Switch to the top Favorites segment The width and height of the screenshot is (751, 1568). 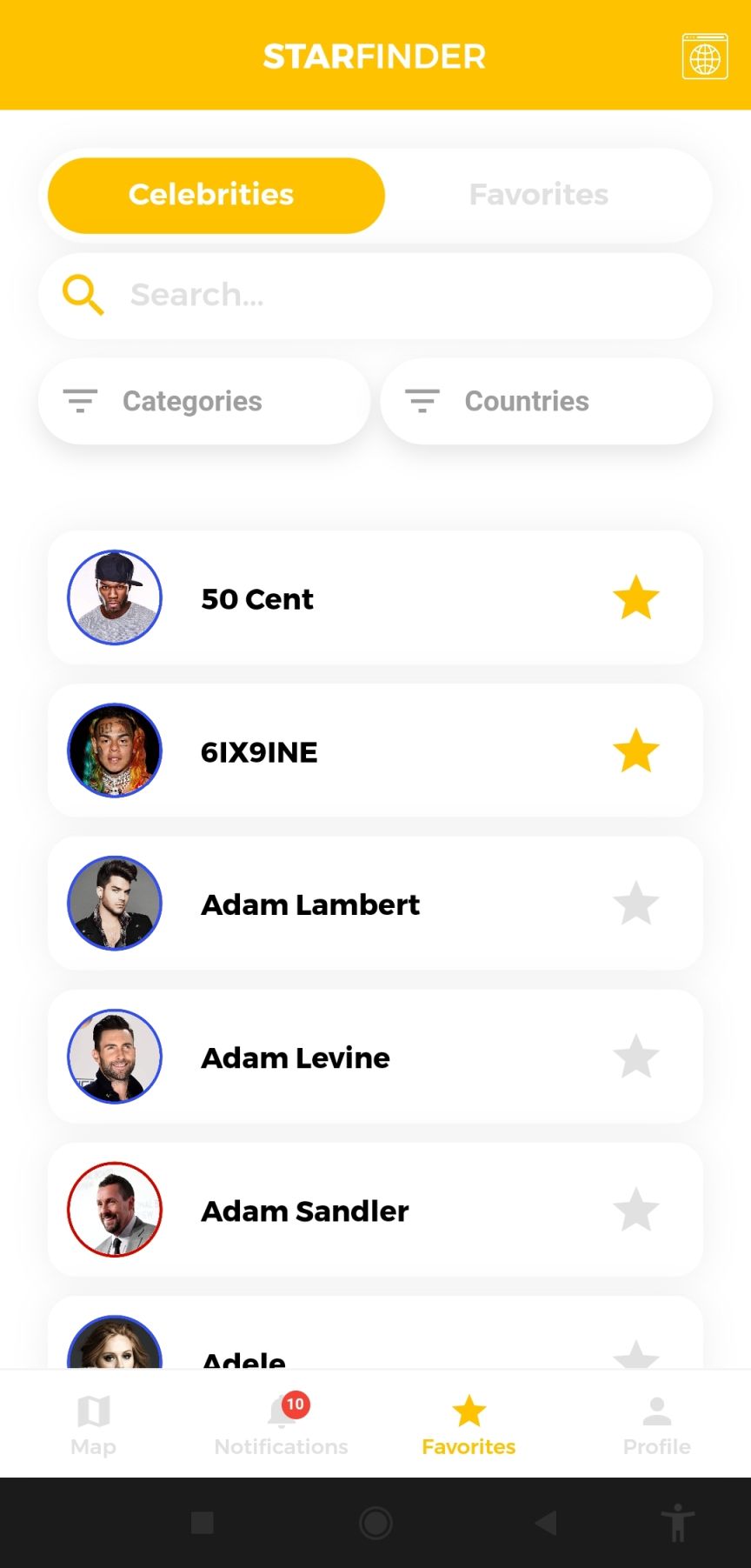click(539, 195)
